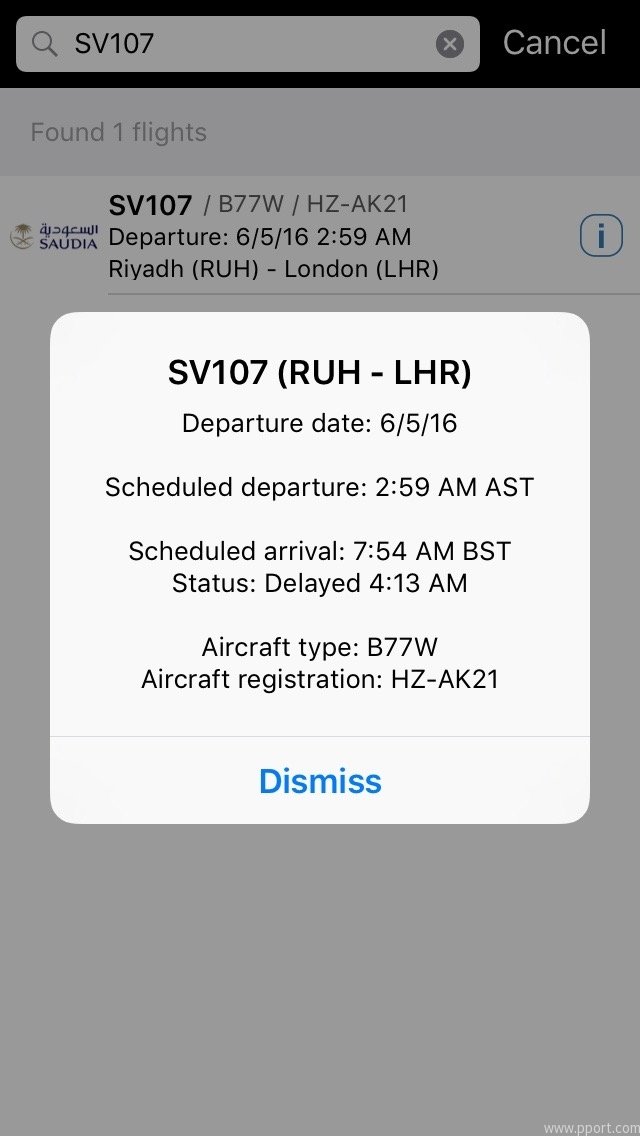Tap the SV107 search field

250,44
